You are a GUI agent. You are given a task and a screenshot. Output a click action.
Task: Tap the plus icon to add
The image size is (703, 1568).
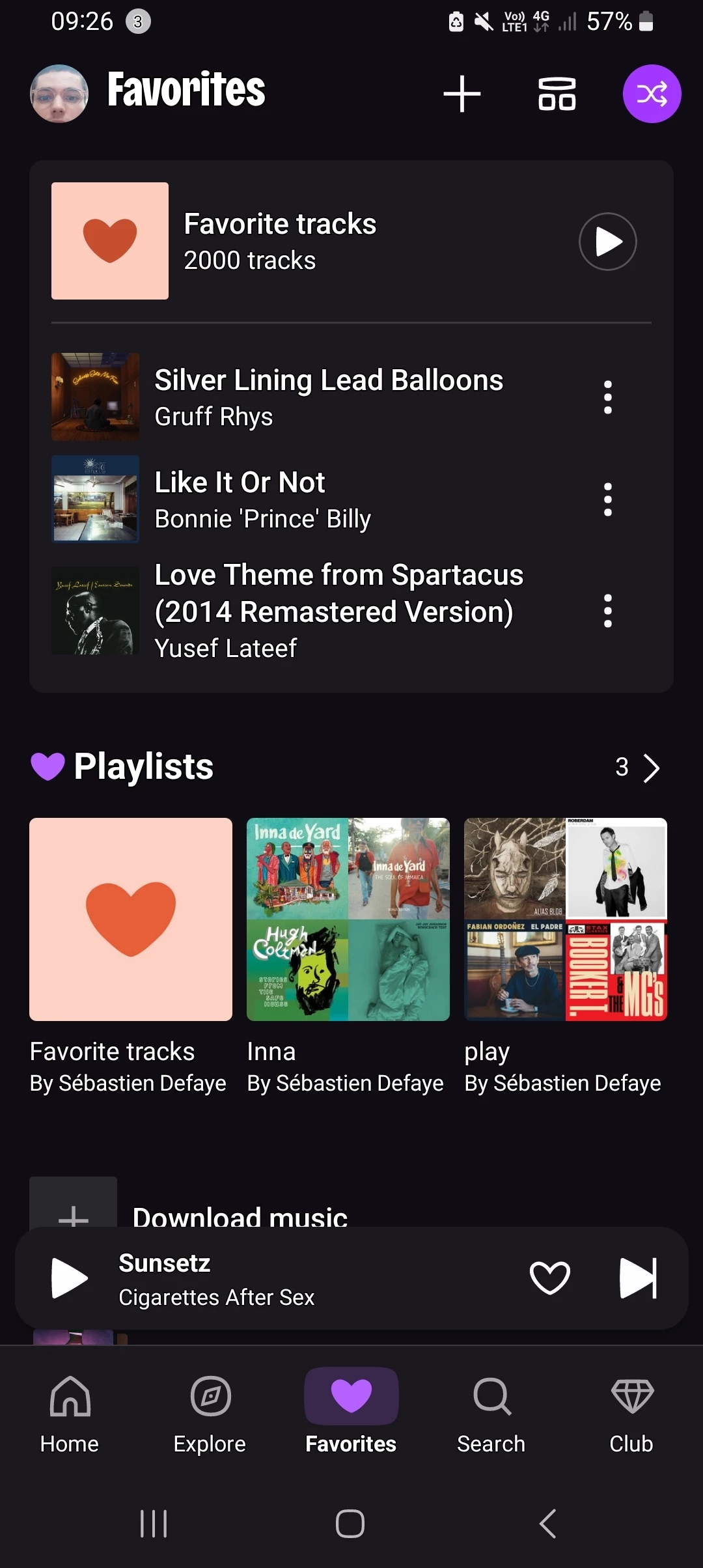tap(462, 94)
